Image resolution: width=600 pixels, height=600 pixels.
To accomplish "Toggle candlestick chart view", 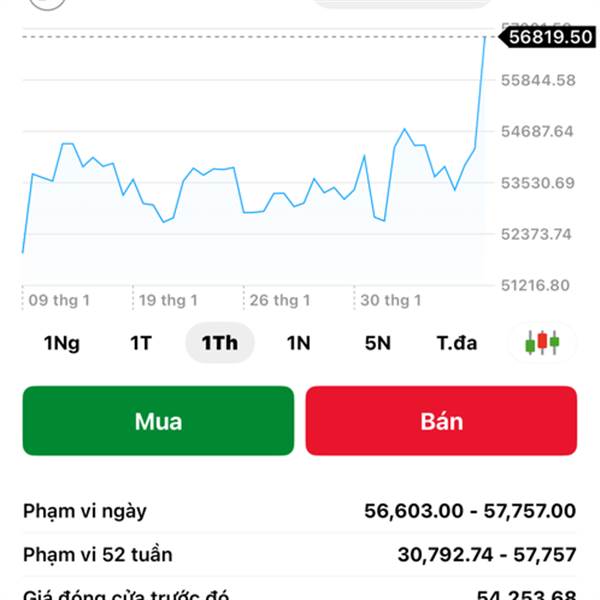I will click(542, 343).
